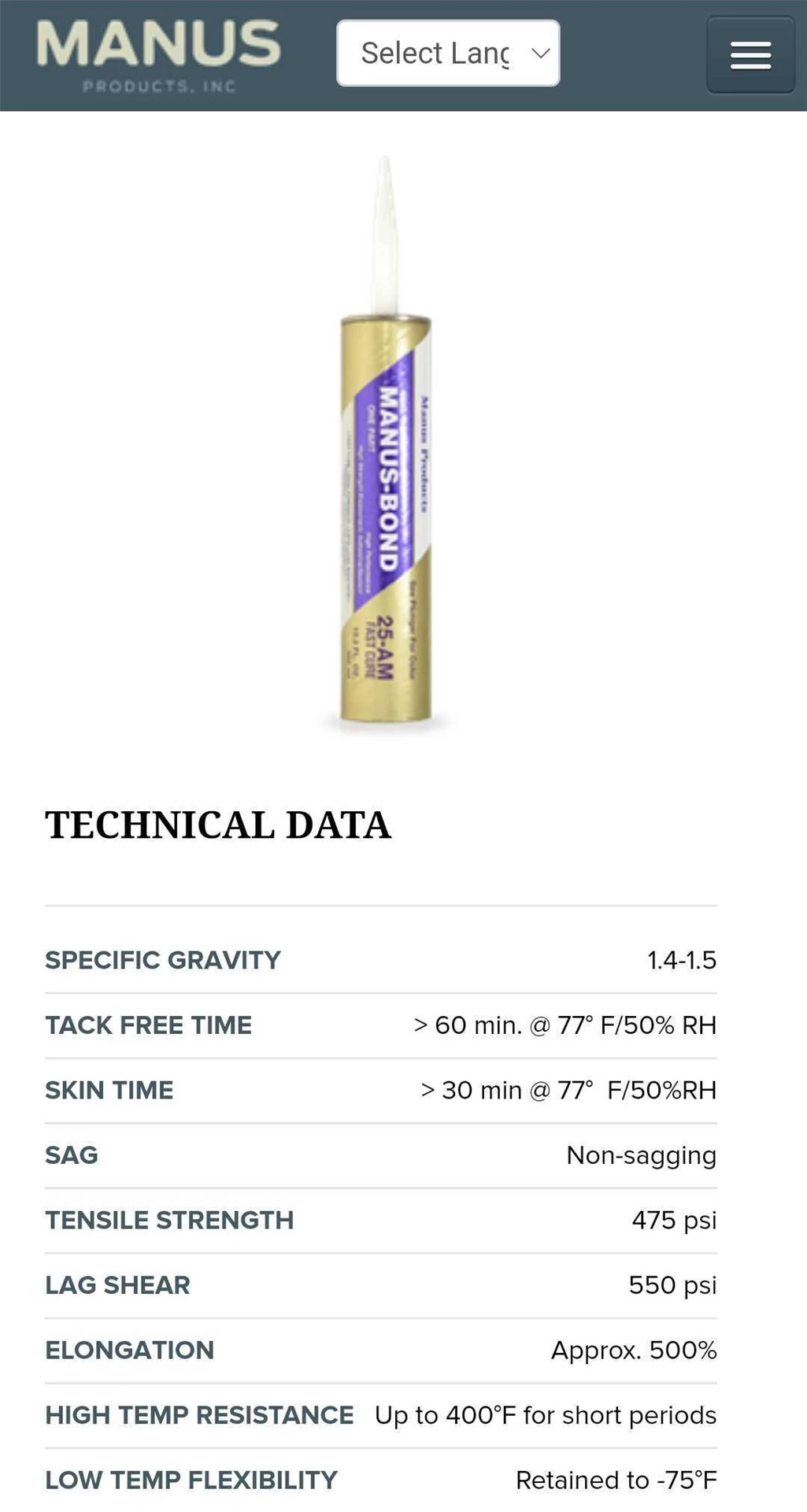807x1512 pixels.
Task: Tap the Manus Products logo
Action: 158,55
